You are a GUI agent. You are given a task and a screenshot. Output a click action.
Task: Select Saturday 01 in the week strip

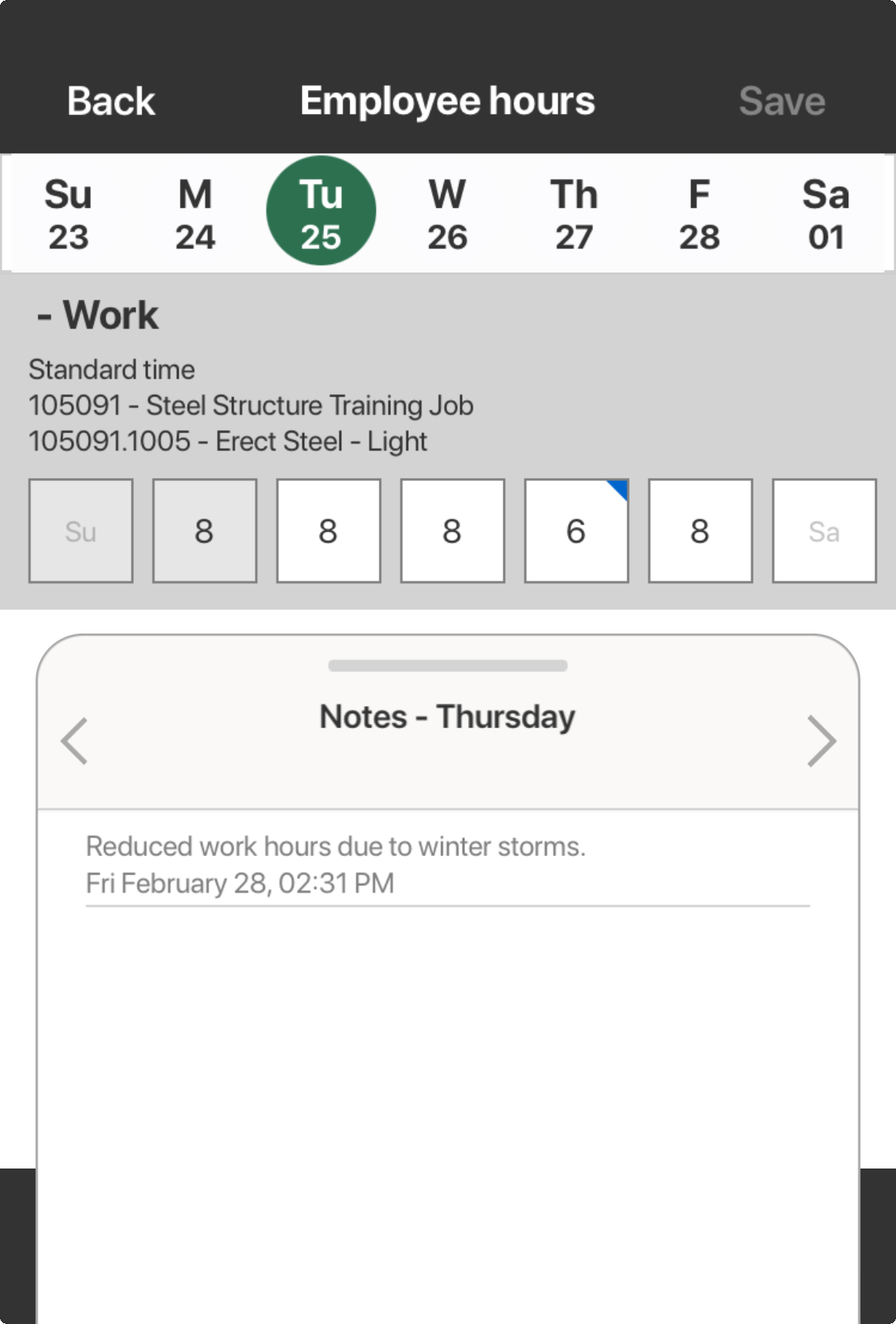click(x=825, y=213)
